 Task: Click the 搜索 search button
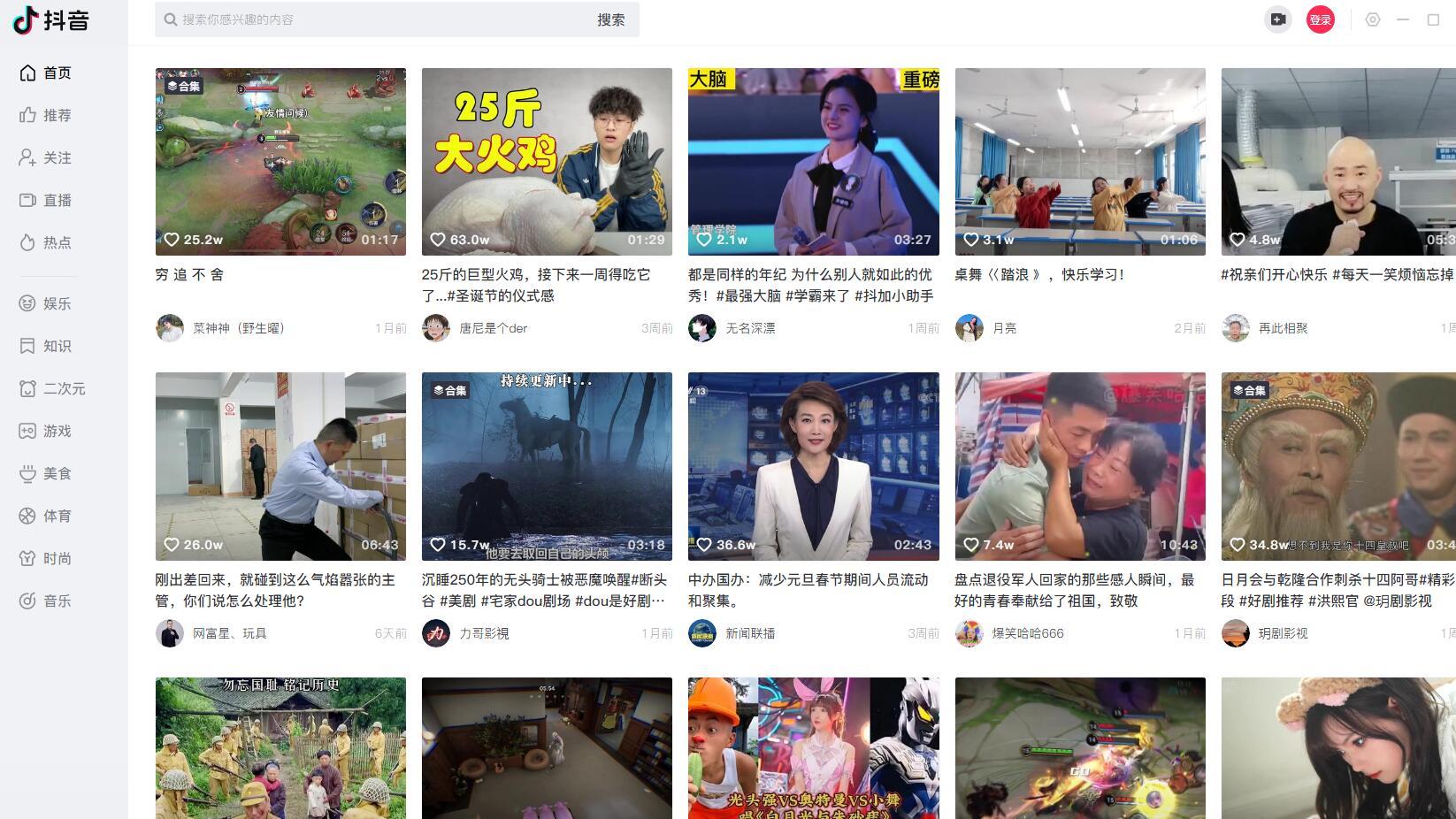610,19
